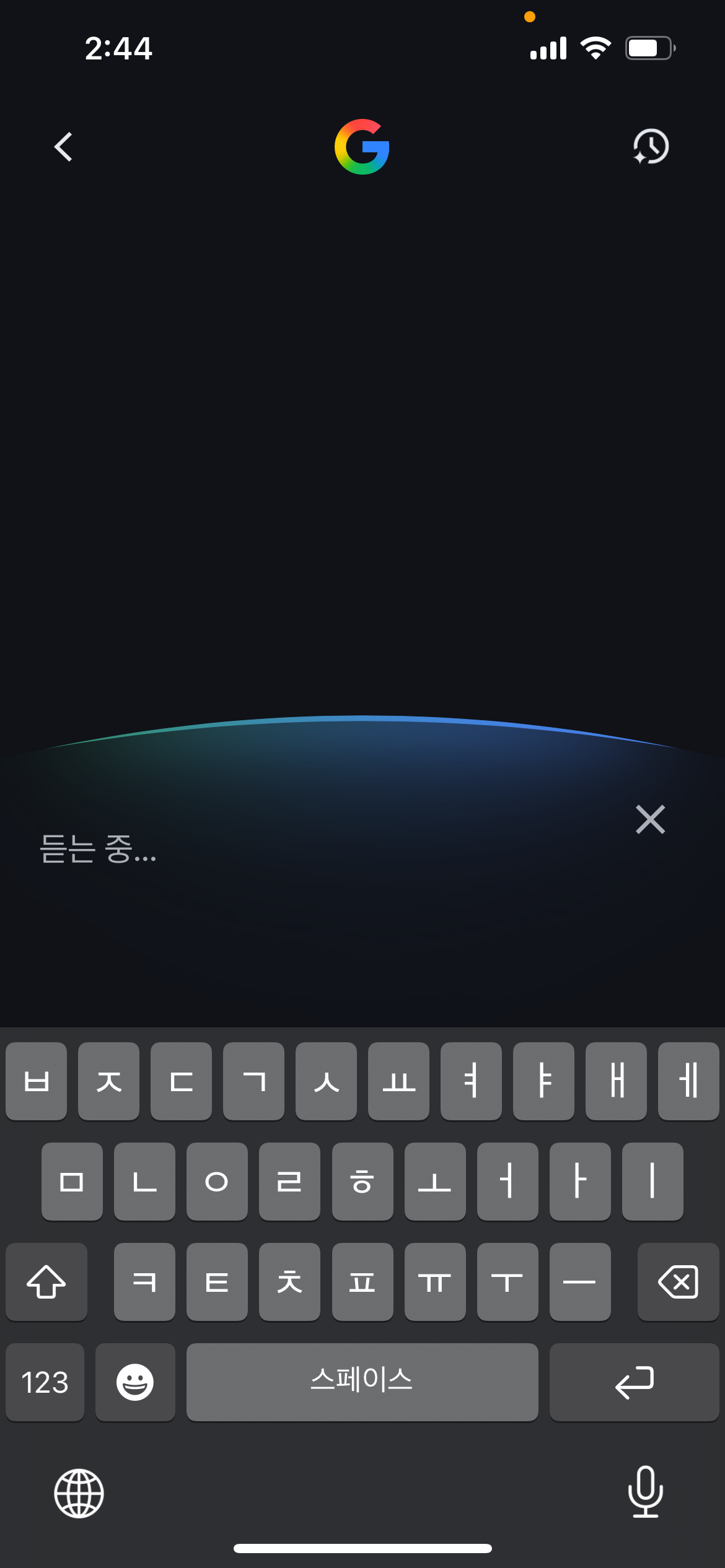This screenshot has width=725, height=1568.
Task: Go back using the back arrow
Action: 63,147
